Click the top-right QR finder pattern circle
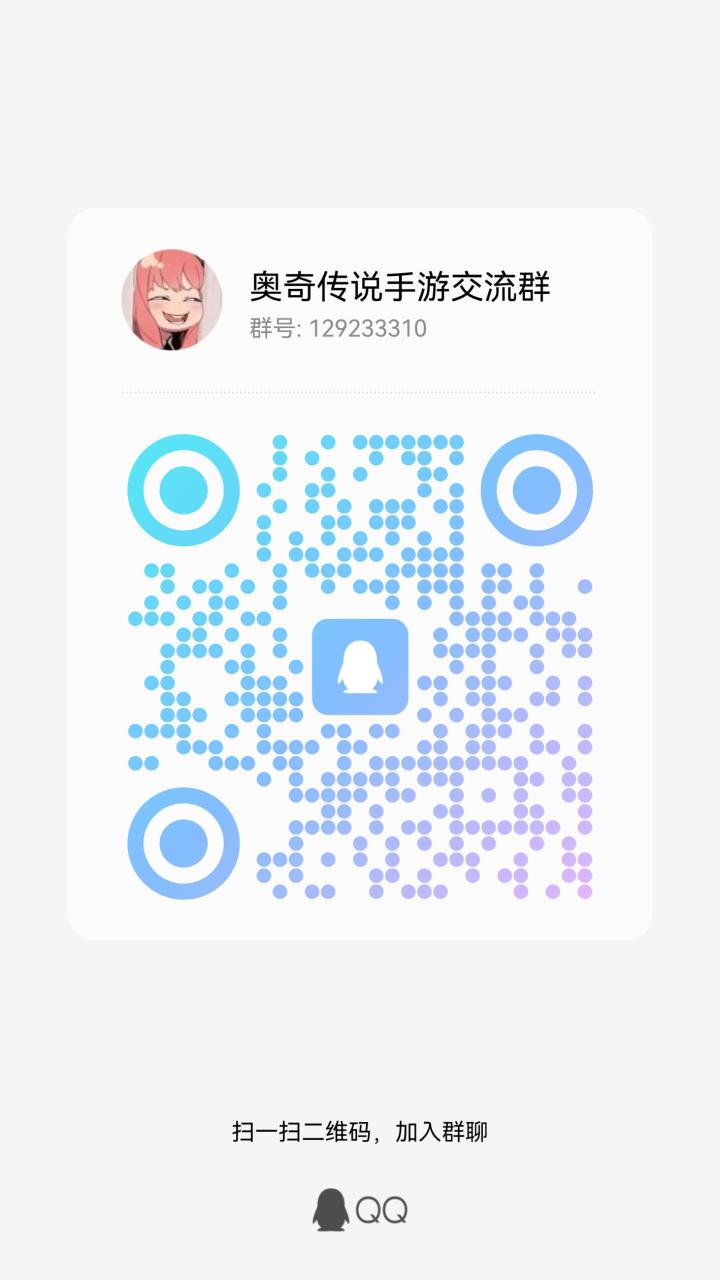Viewport: 720px width, 1280px height. pos(538,490)
